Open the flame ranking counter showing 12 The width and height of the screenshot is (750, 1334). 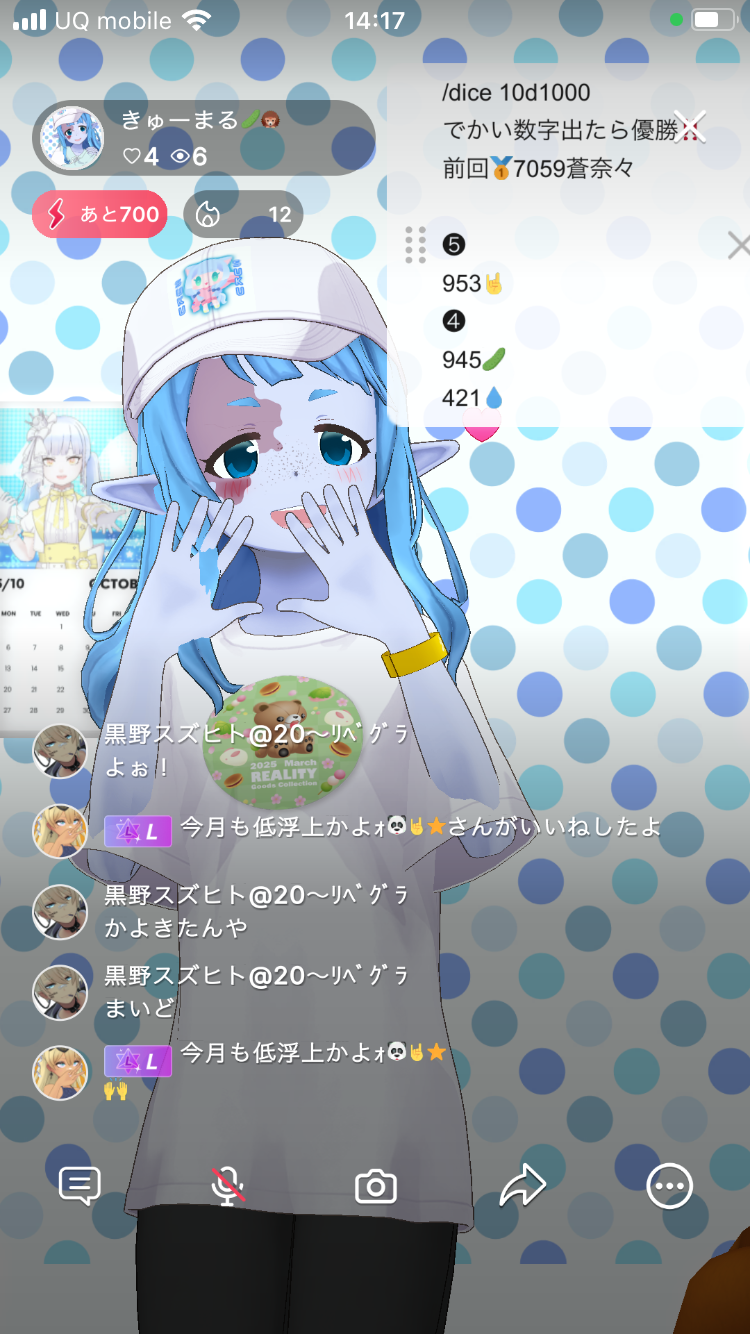click(243, 214)
